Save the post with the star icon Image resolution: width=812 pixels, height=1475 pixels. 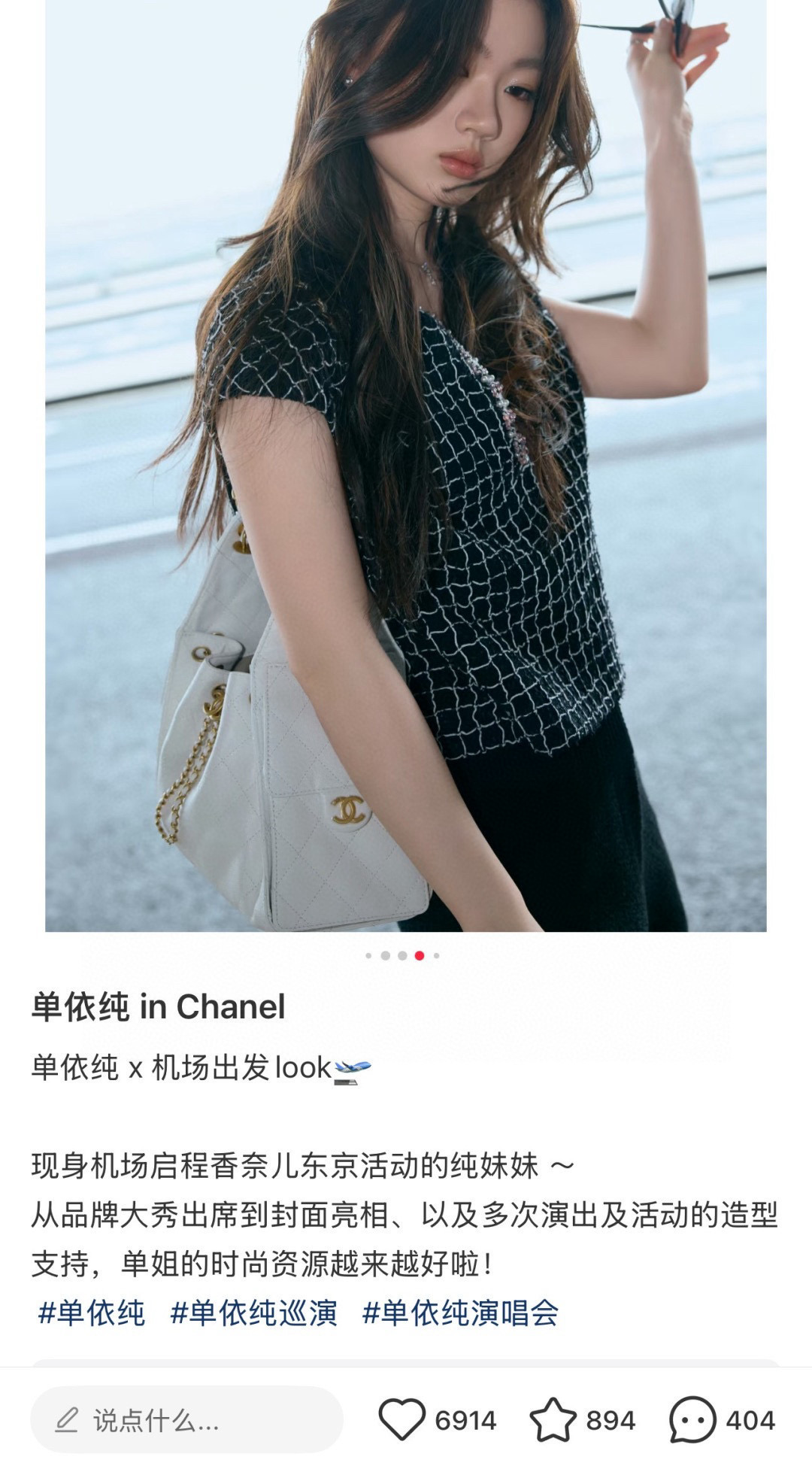pyautogui.click(x=553, y=1419)
